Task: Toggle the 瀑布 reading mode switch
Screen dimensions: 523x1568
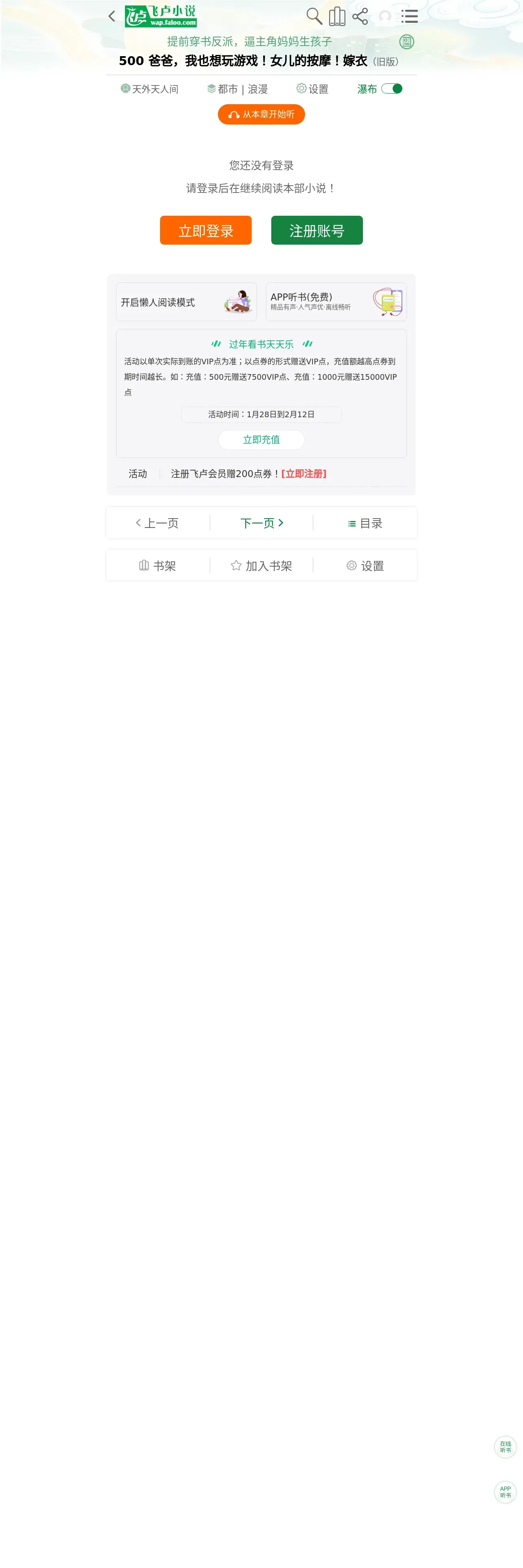Action: point(391,89)
